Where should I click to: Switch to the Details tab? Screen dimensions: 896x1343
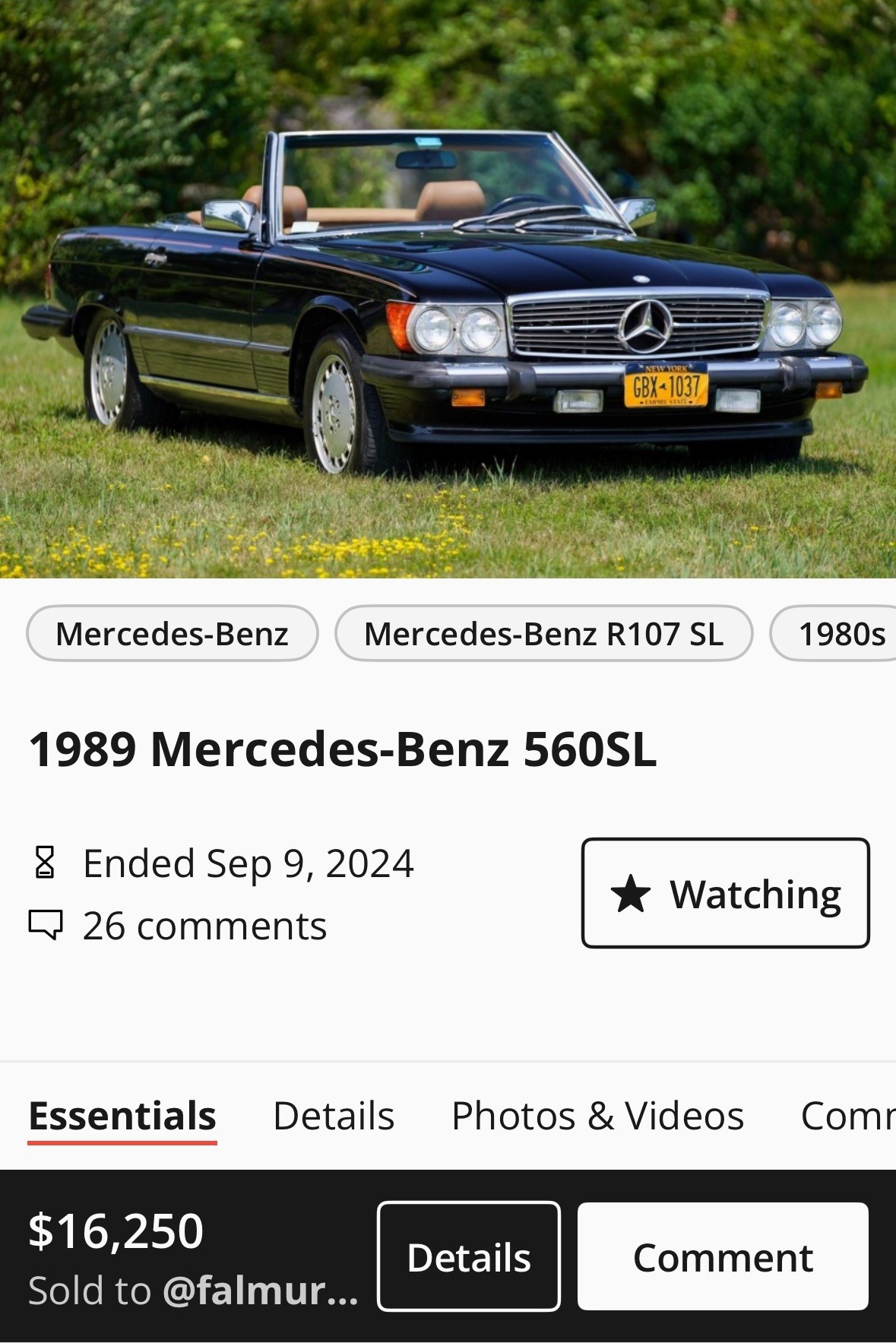[334, 1116]
